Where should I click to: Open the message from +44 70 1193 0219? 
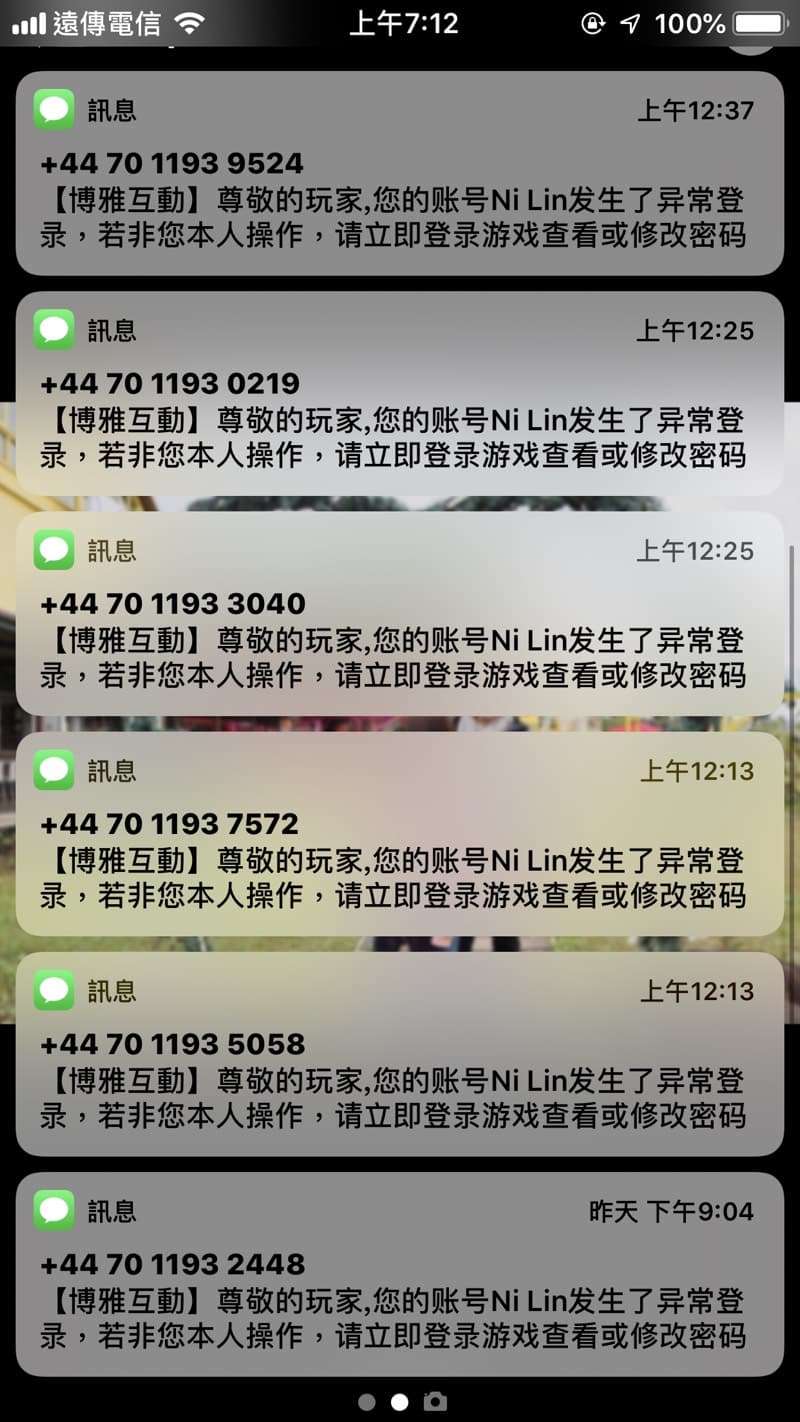tap(400, 395)
